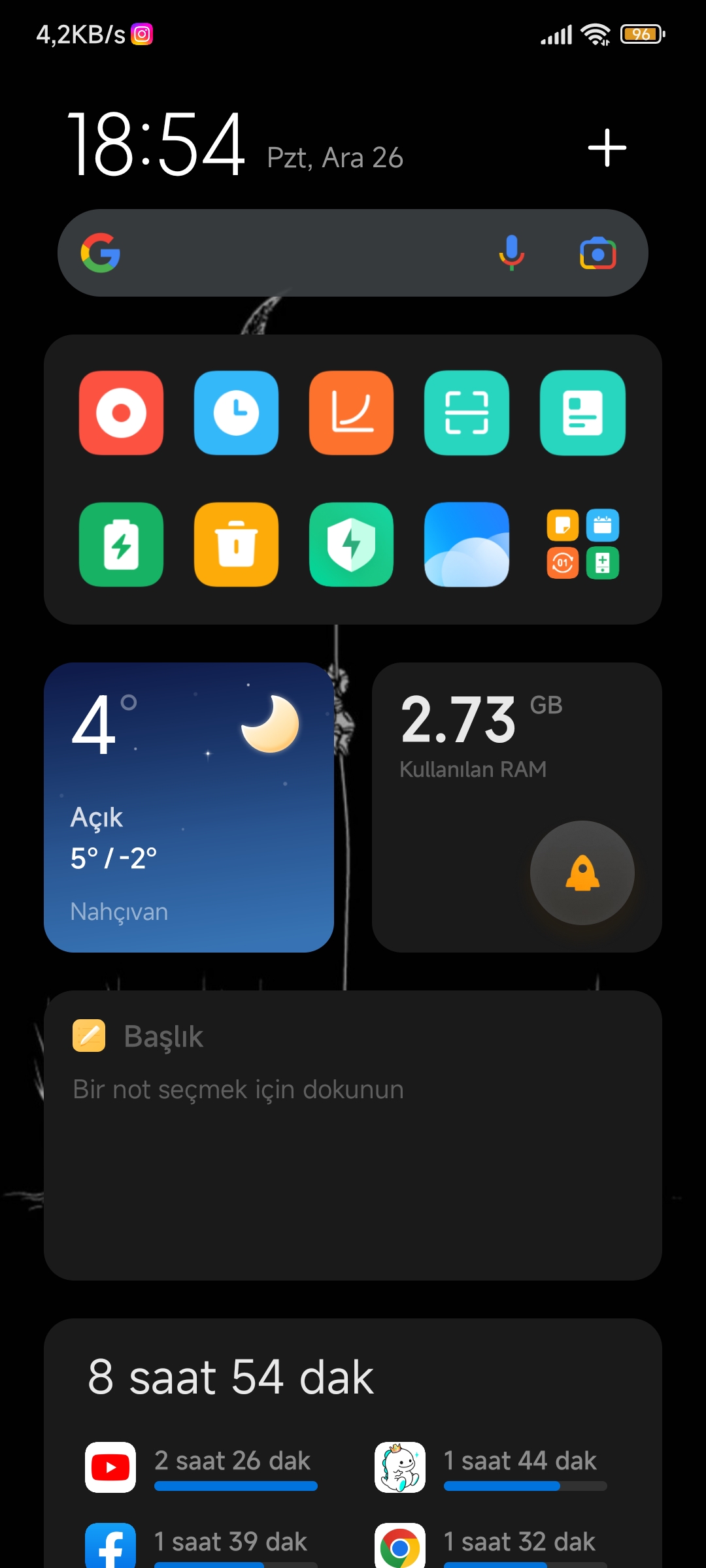Image resolution: width=706 pixels, height=1568 pixels.
Task: Add a new widget with the plus icon
Action: click(x=607, y=148)
